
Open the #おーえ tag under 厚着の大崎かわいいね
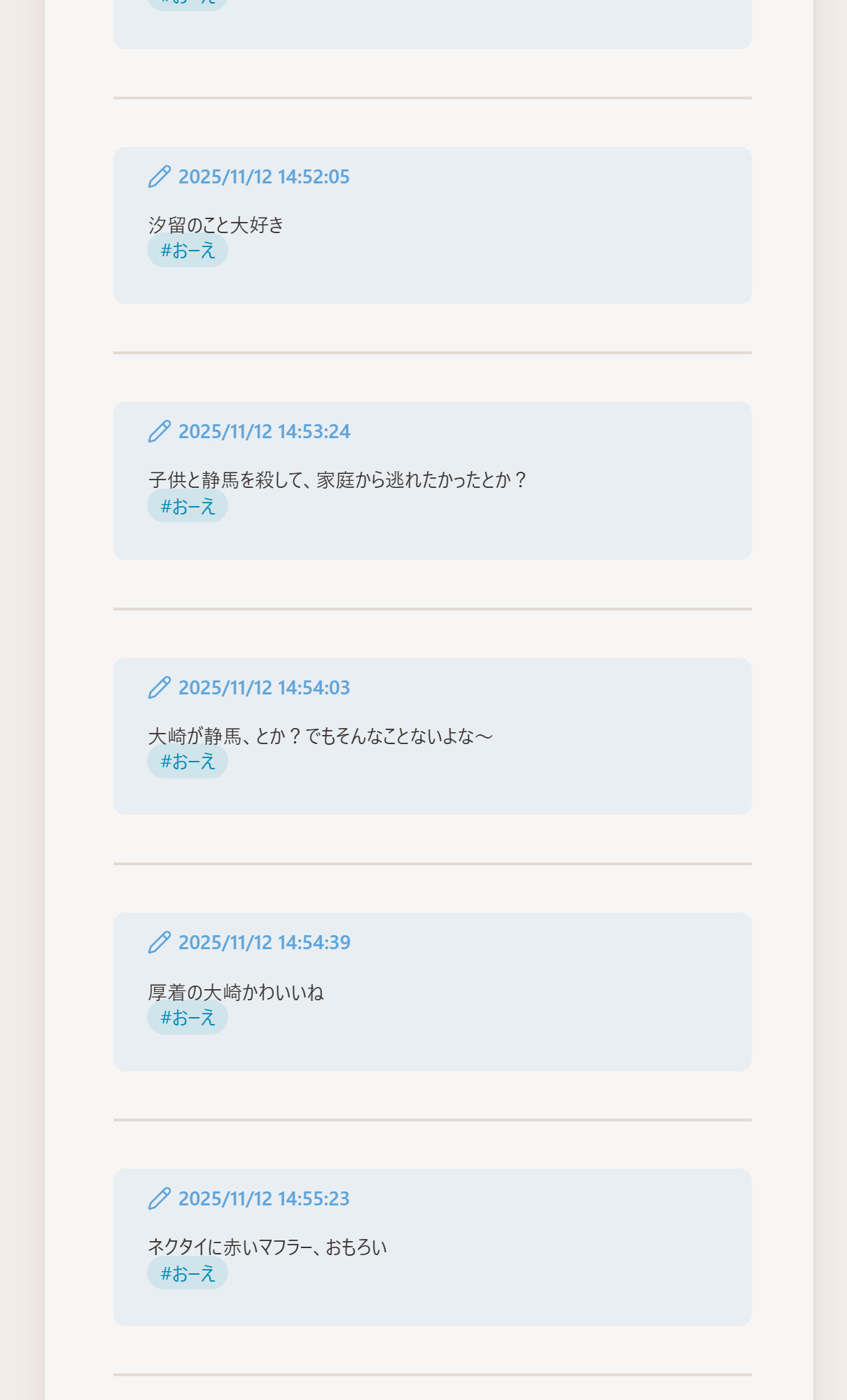point(188,1018)
